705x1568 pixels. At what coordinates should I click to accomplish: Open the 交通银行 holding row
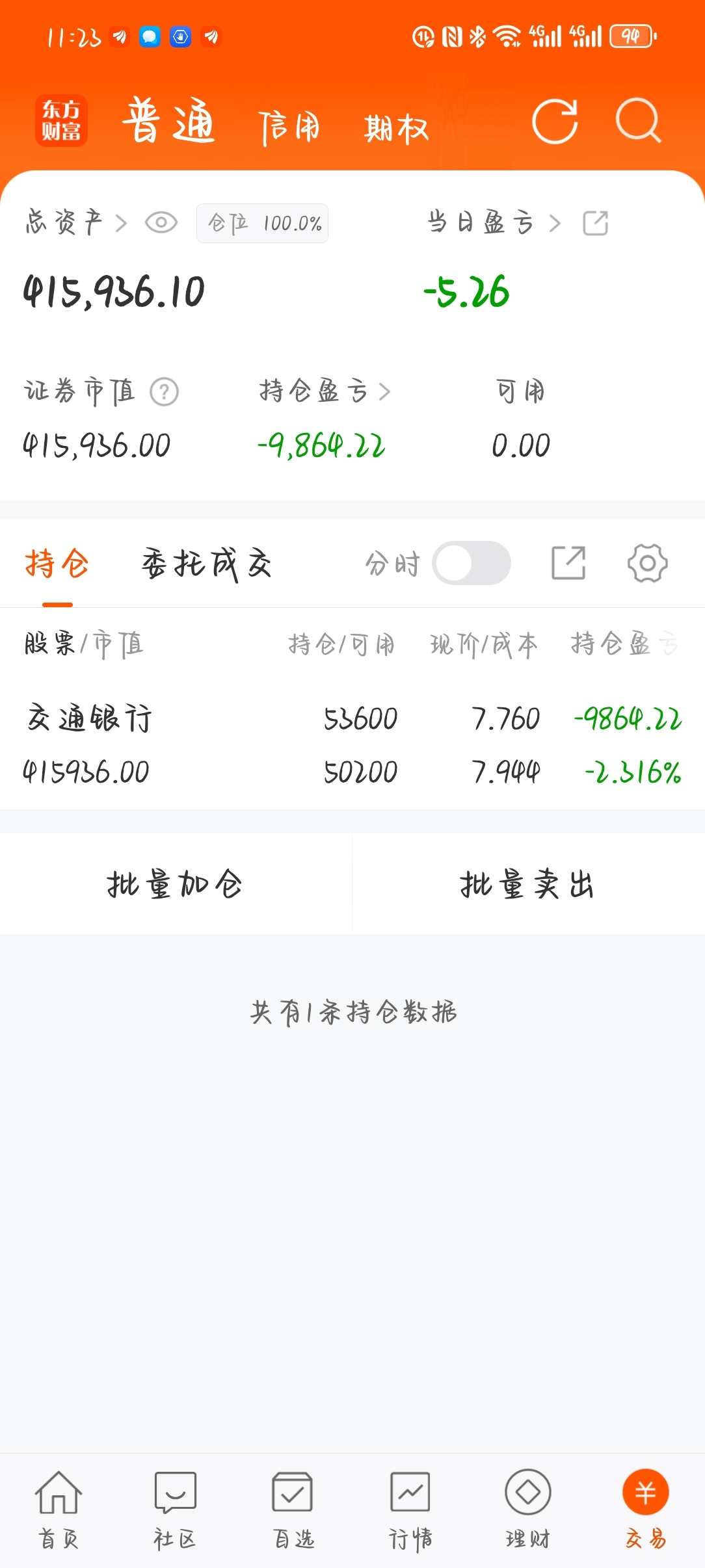click(x=352, y=745)
